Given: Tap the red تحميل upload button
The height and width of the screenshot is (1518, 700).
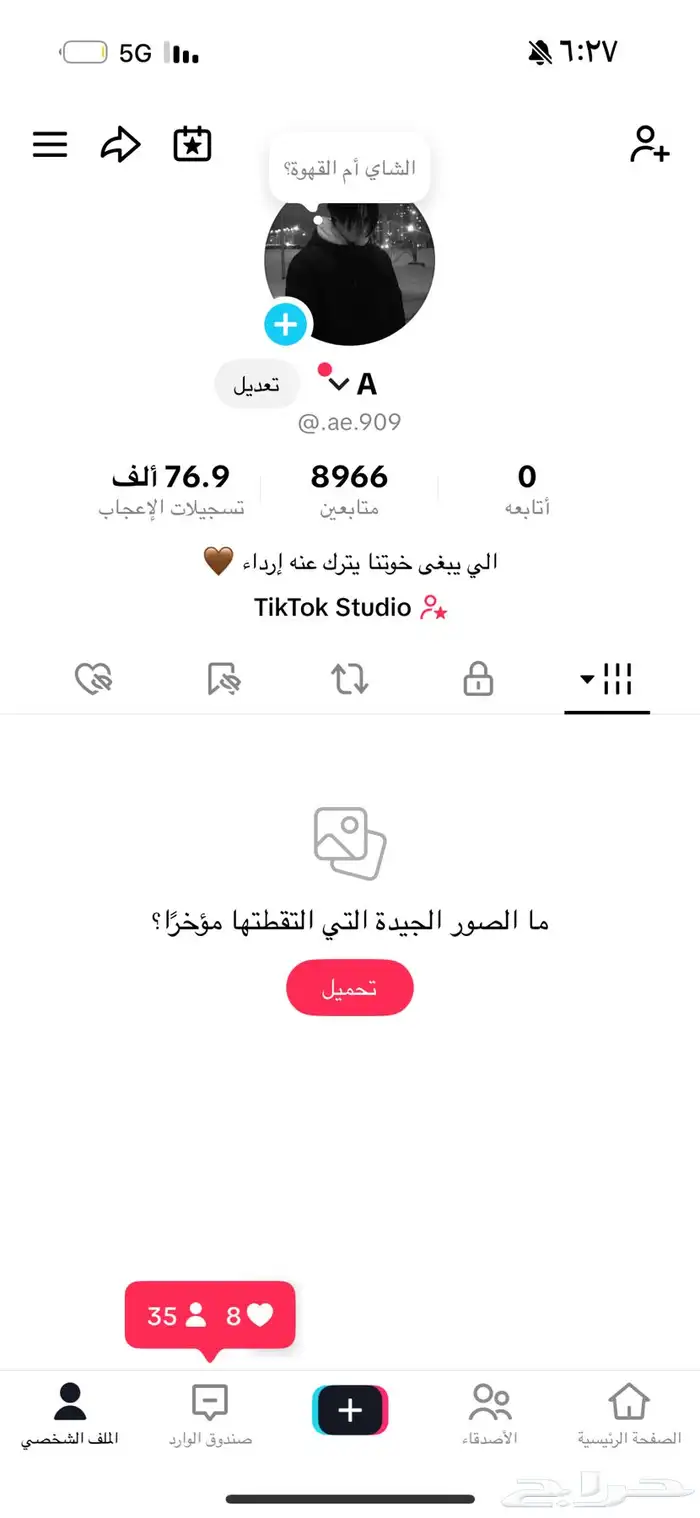Looking at the screenshot, I should tap(349, 988).
